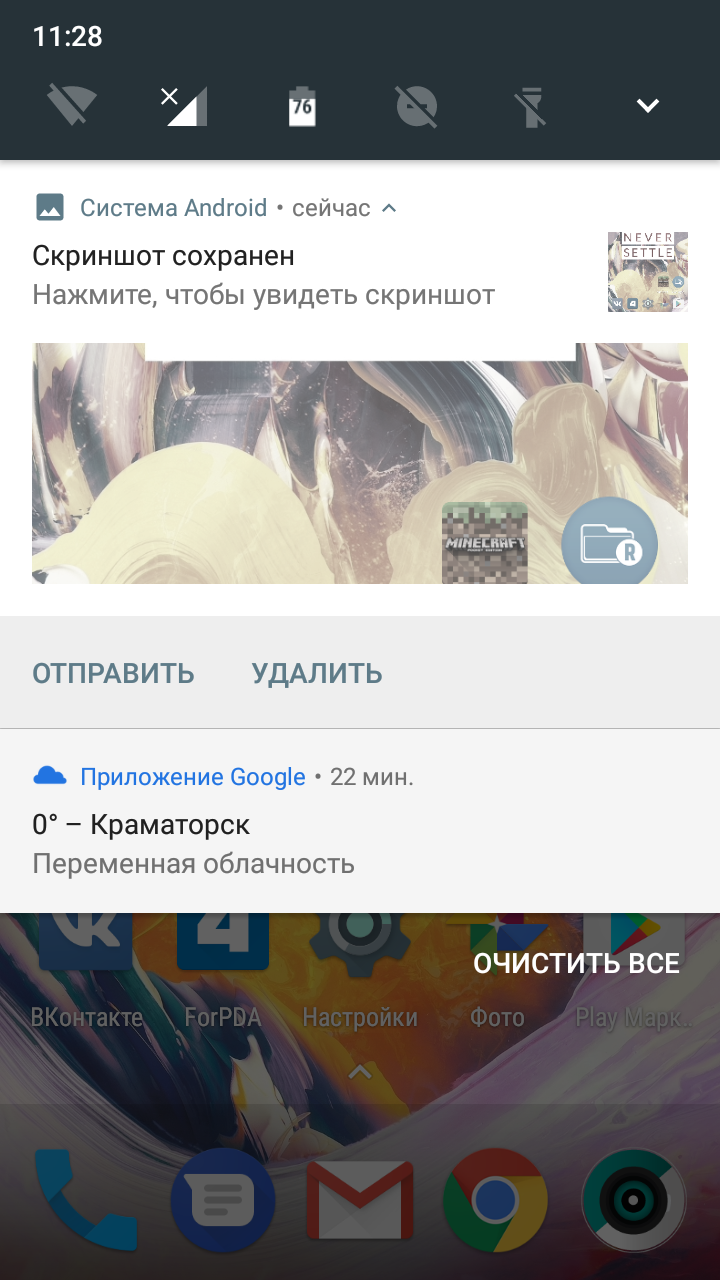Viewport: 720px width, 1280px height.
Task: Tap ОЧИСТИТЬ ВСЕ to clear notifications
Action: (576, 963)
